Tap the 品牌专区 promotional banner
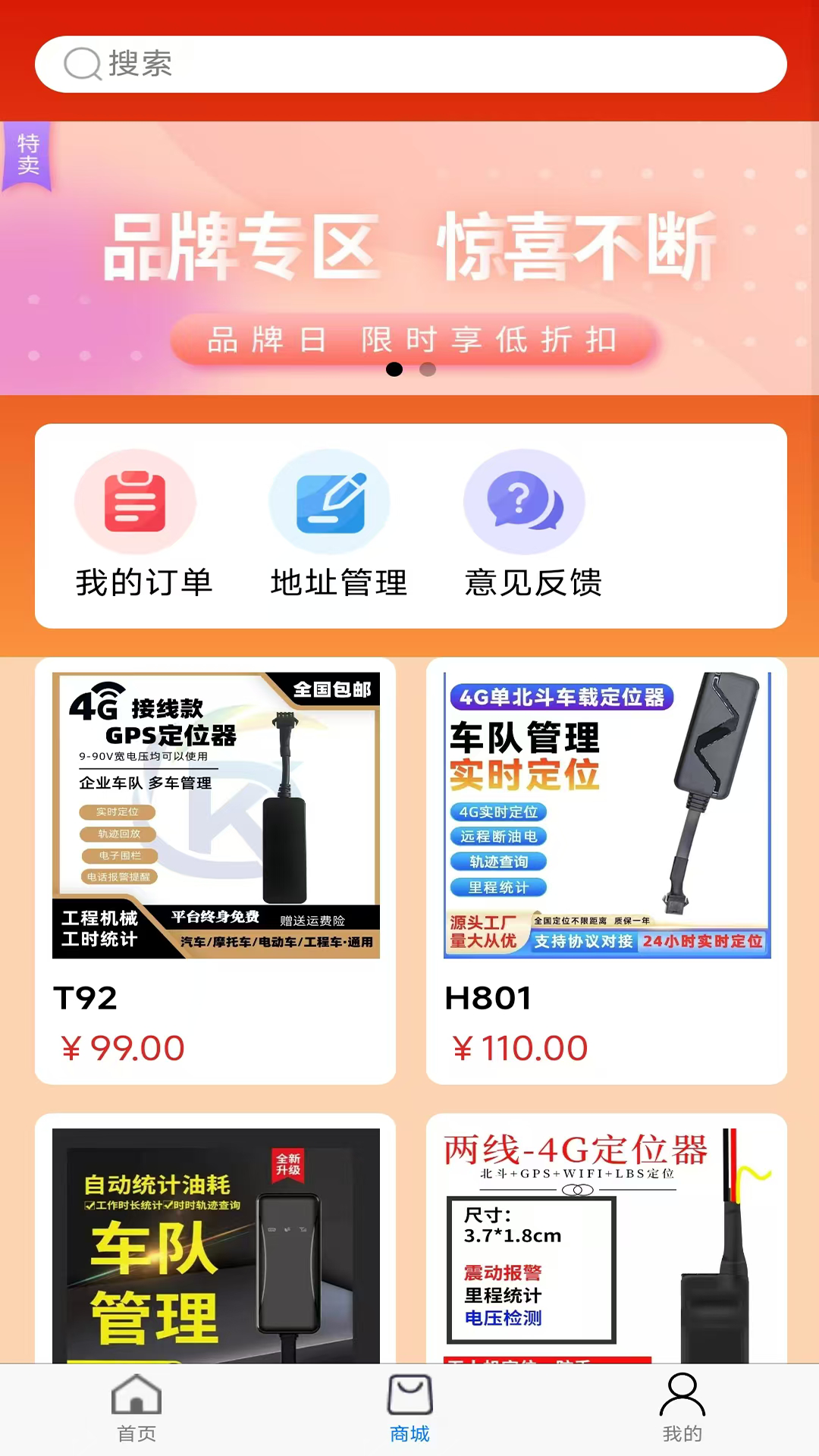 pyautogui.click(x=409, y=250)
